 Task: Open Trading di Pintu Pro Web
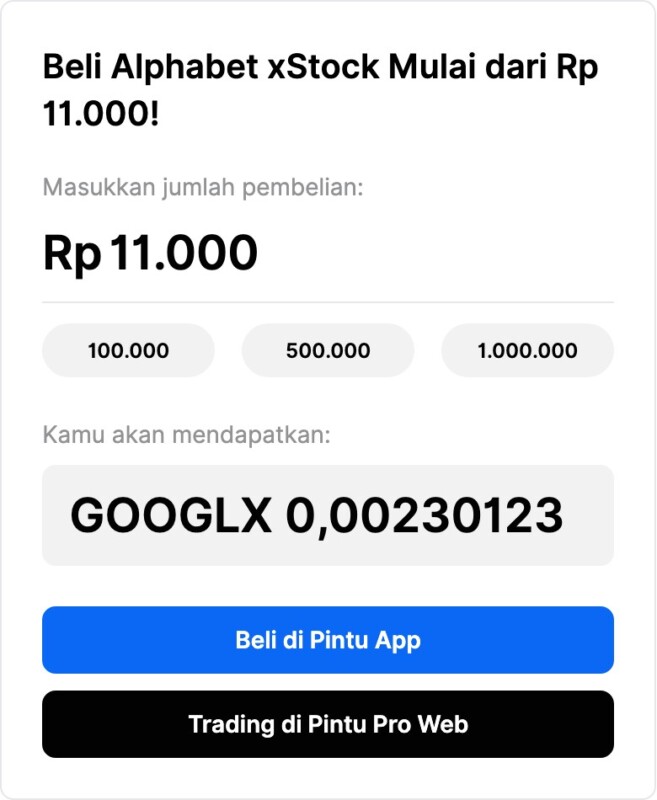coord(328,724)
